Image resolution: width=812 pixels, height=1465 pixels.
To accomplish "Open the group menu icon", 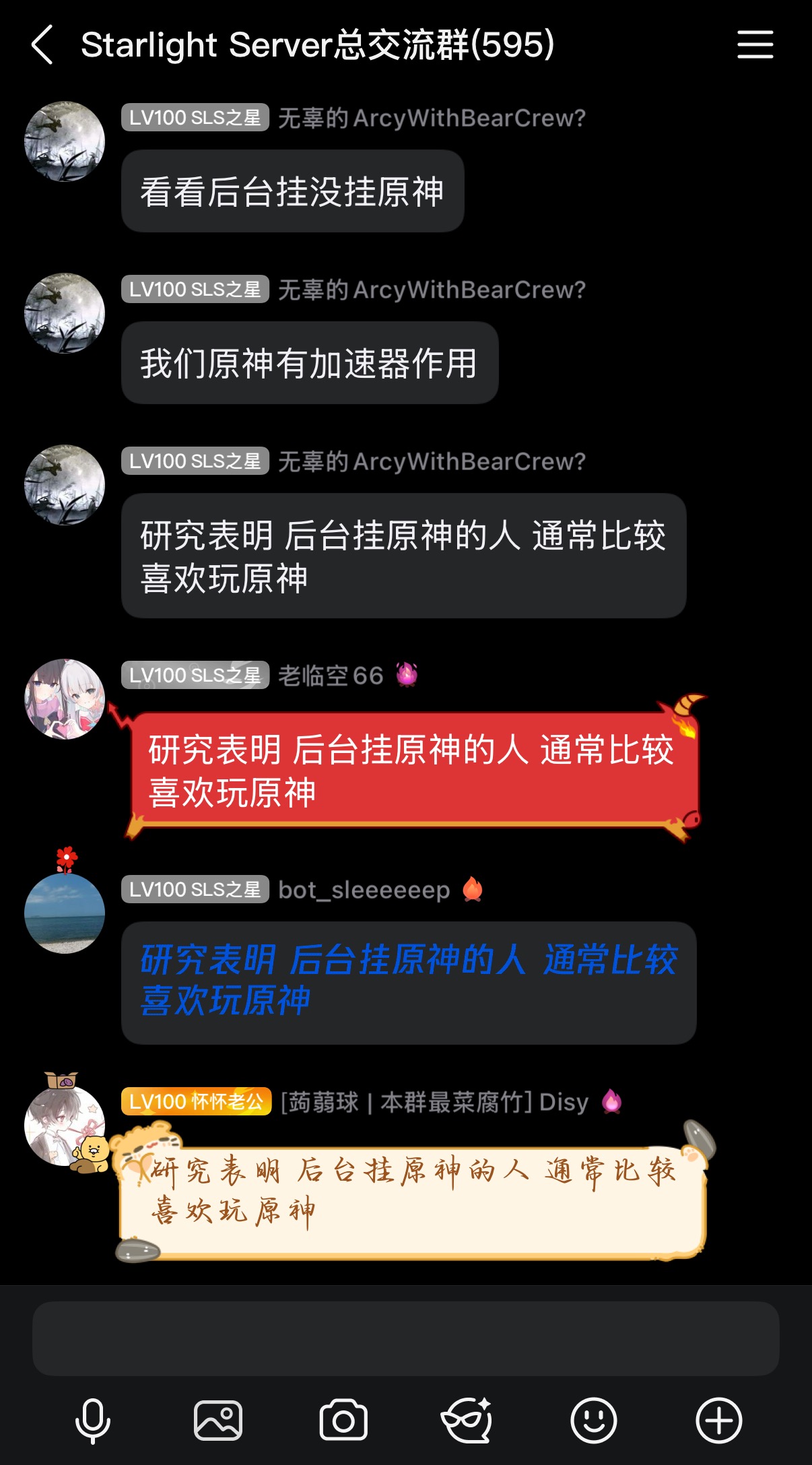I will 755,45.
